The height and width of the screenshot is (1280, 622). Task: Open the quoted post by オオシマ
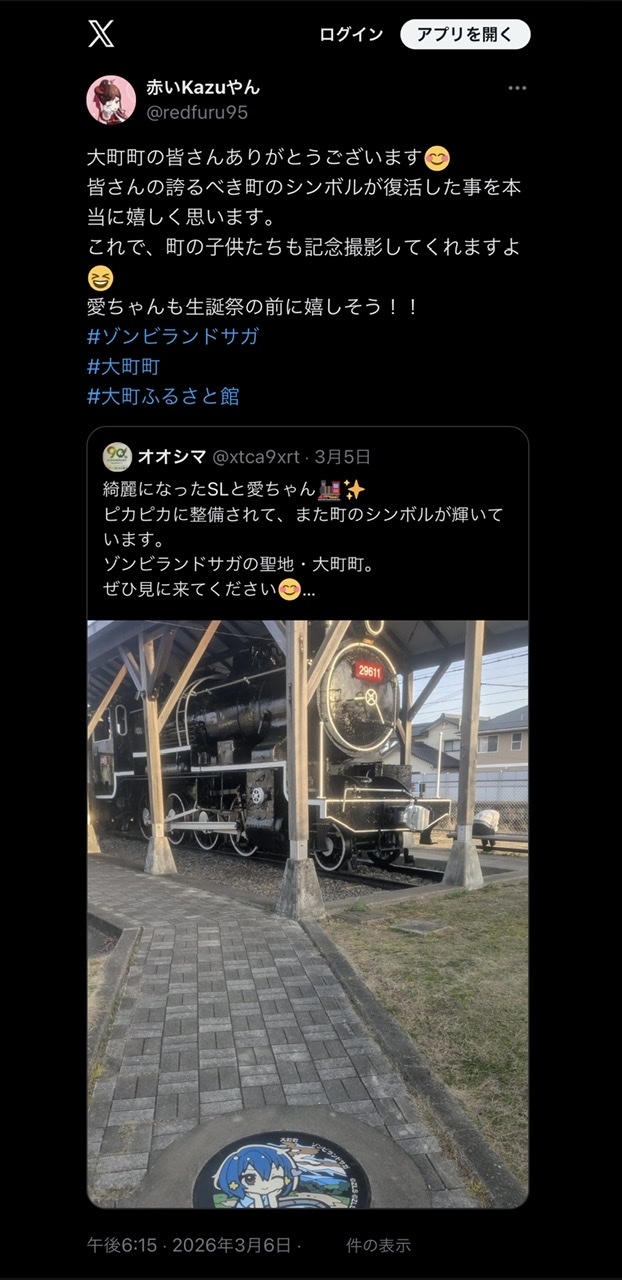click(x=307, y=523)
